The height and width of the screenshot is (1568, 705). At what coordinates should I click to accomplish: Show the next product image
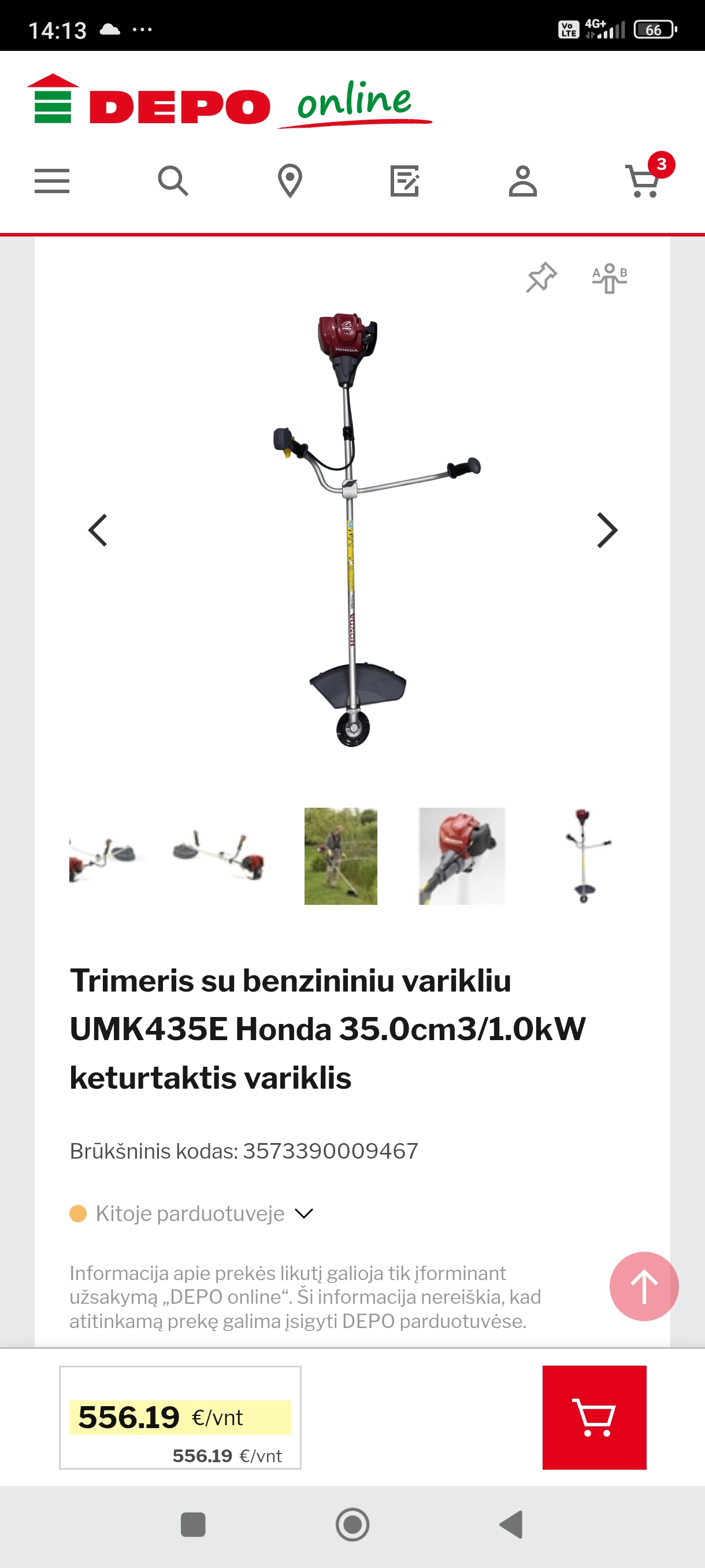[606, 530]
